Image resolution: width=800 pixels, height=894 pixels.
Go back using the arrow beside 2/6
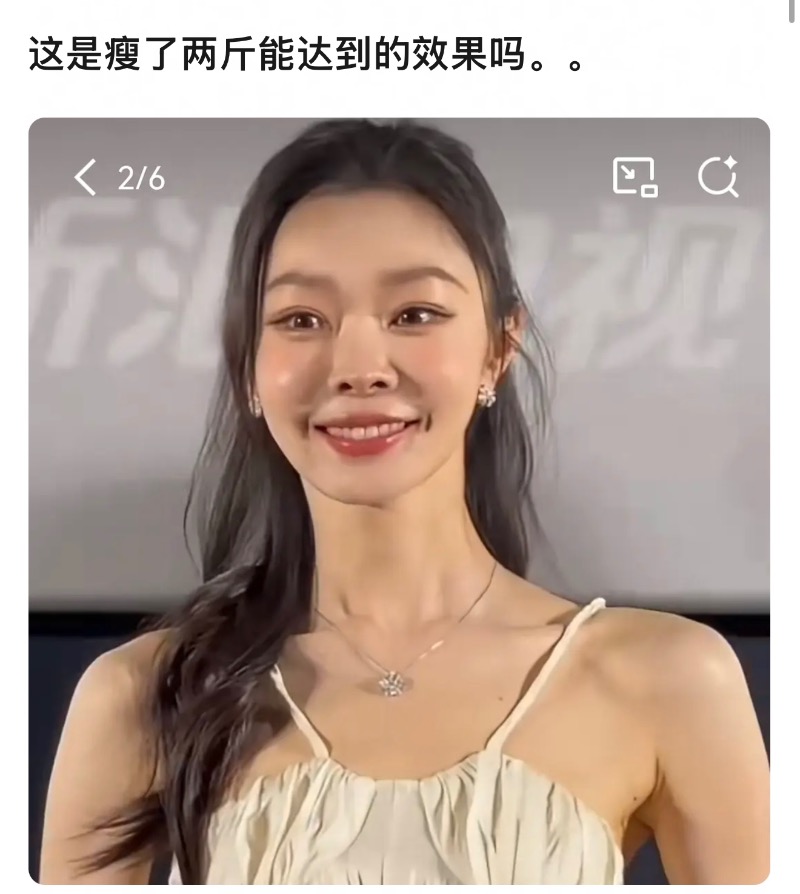[x=86, y=178]
